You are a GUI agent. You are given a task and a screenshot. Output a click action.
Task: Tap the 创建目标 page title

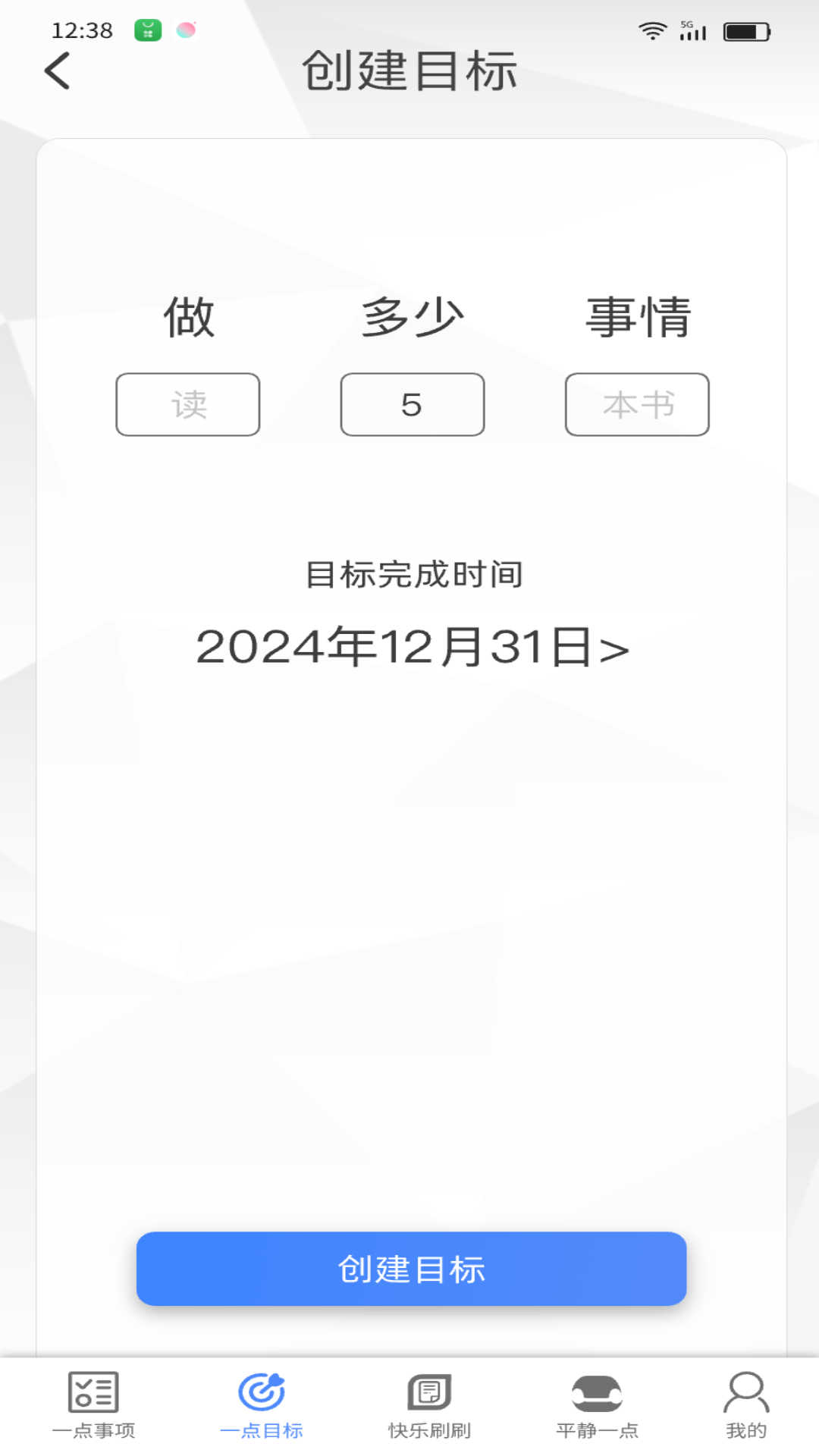(409, 72)
